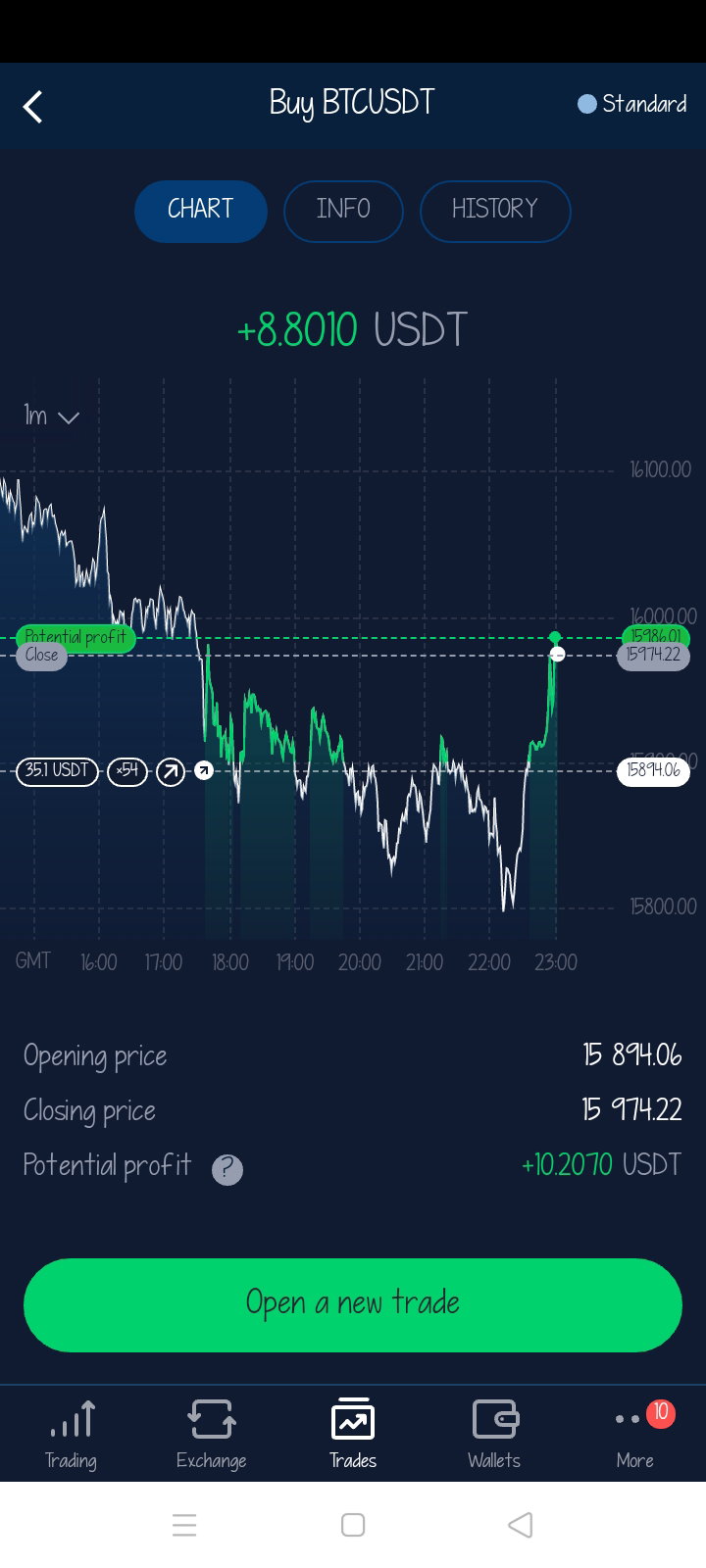Tap the Trades bottom tab
706x1568 pixels.
[353, 1434]
